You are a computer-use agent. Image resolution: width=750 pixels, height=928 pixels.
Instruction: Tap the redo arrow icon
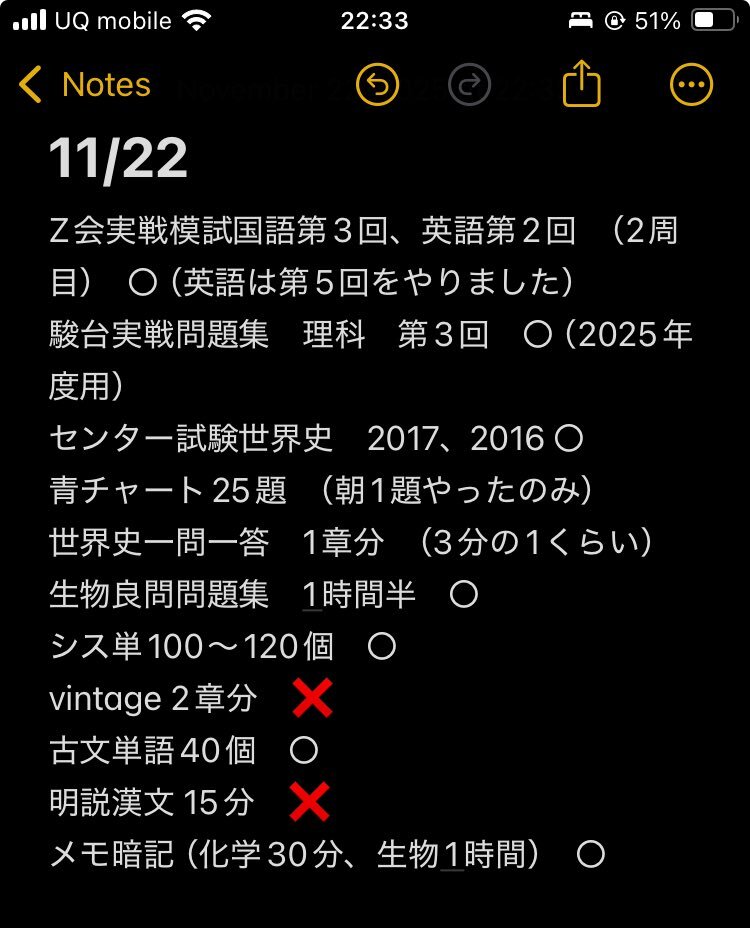(470, 86)
